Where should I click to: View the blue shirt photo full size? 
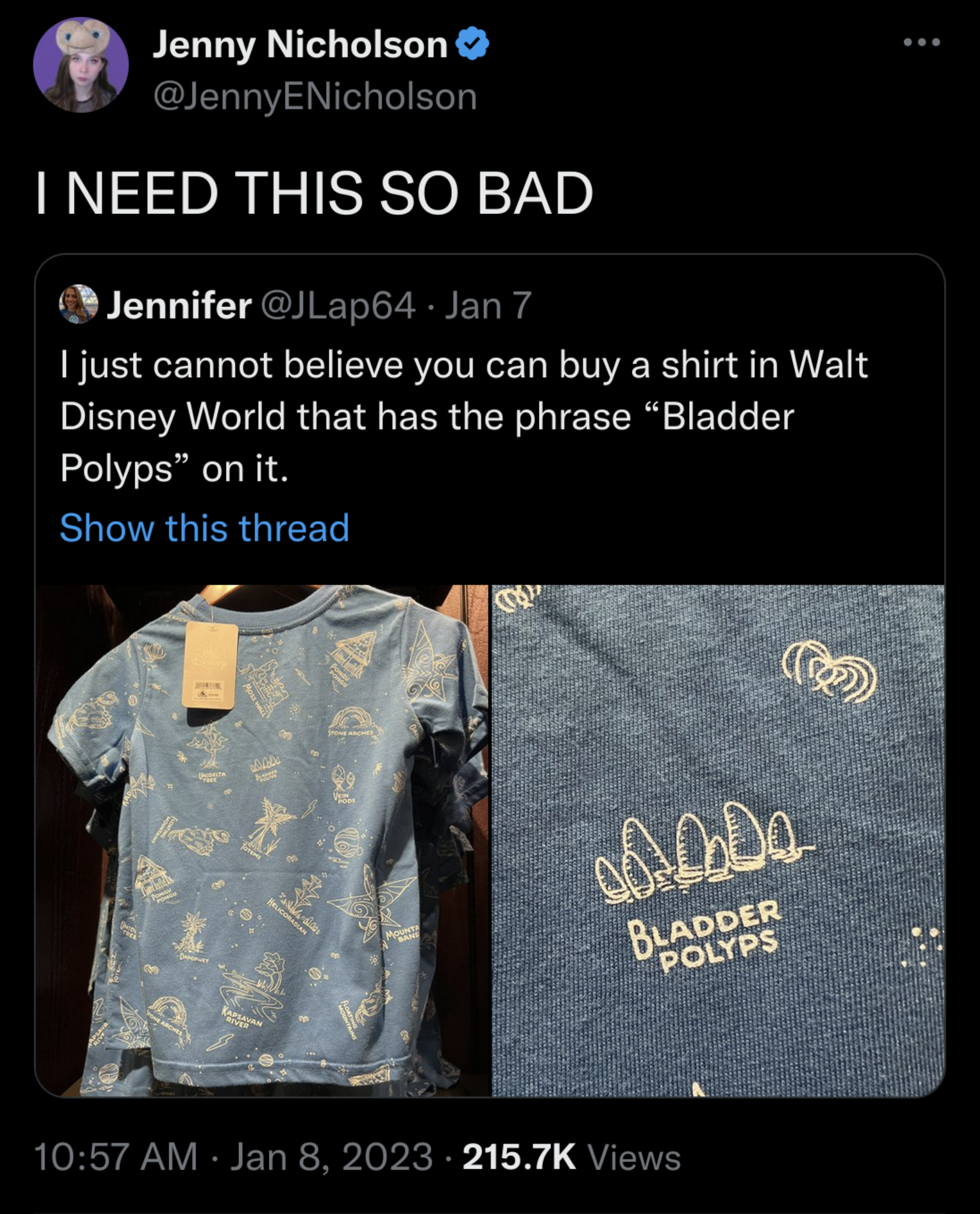262,840
